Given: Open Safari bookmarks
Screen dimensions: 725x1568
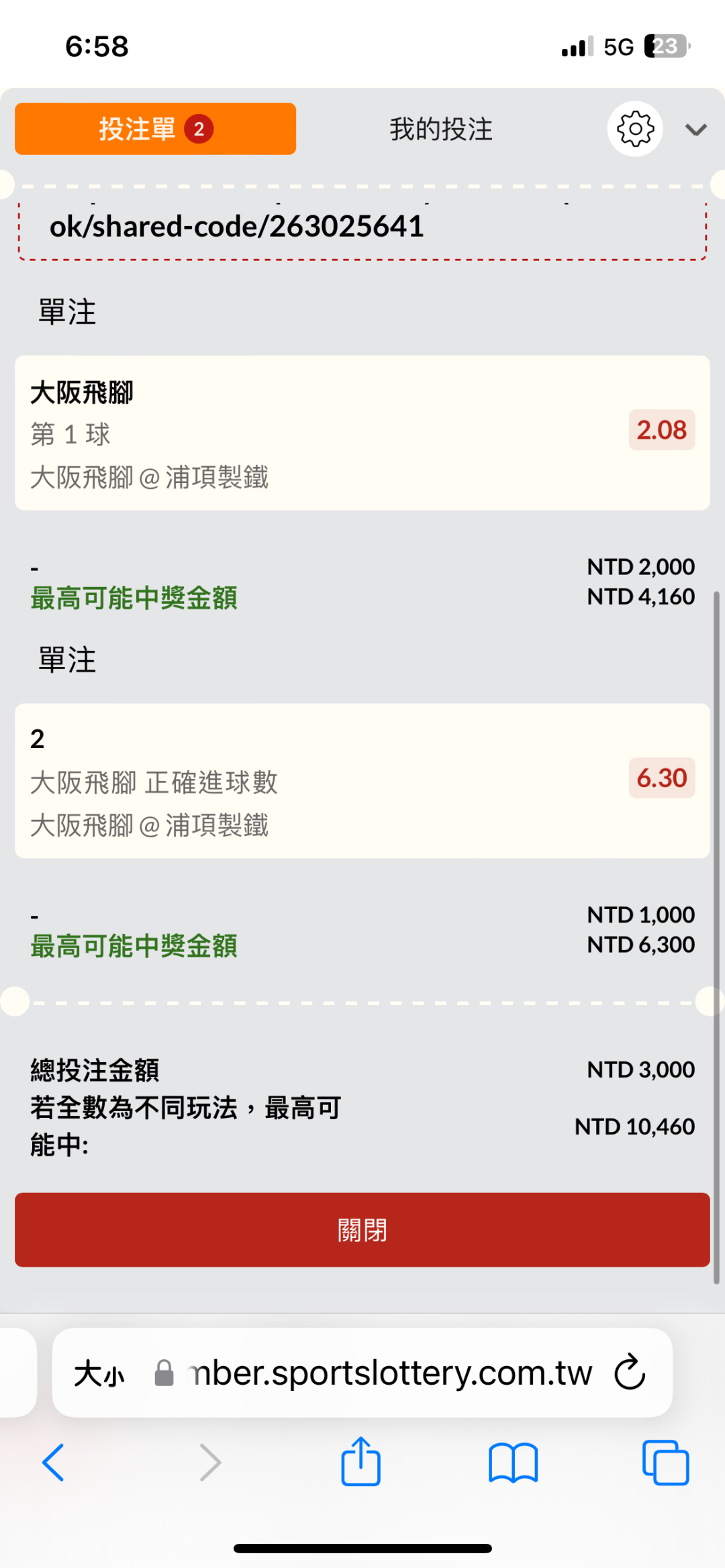Looking at the screenshot, I should 513,1462.
